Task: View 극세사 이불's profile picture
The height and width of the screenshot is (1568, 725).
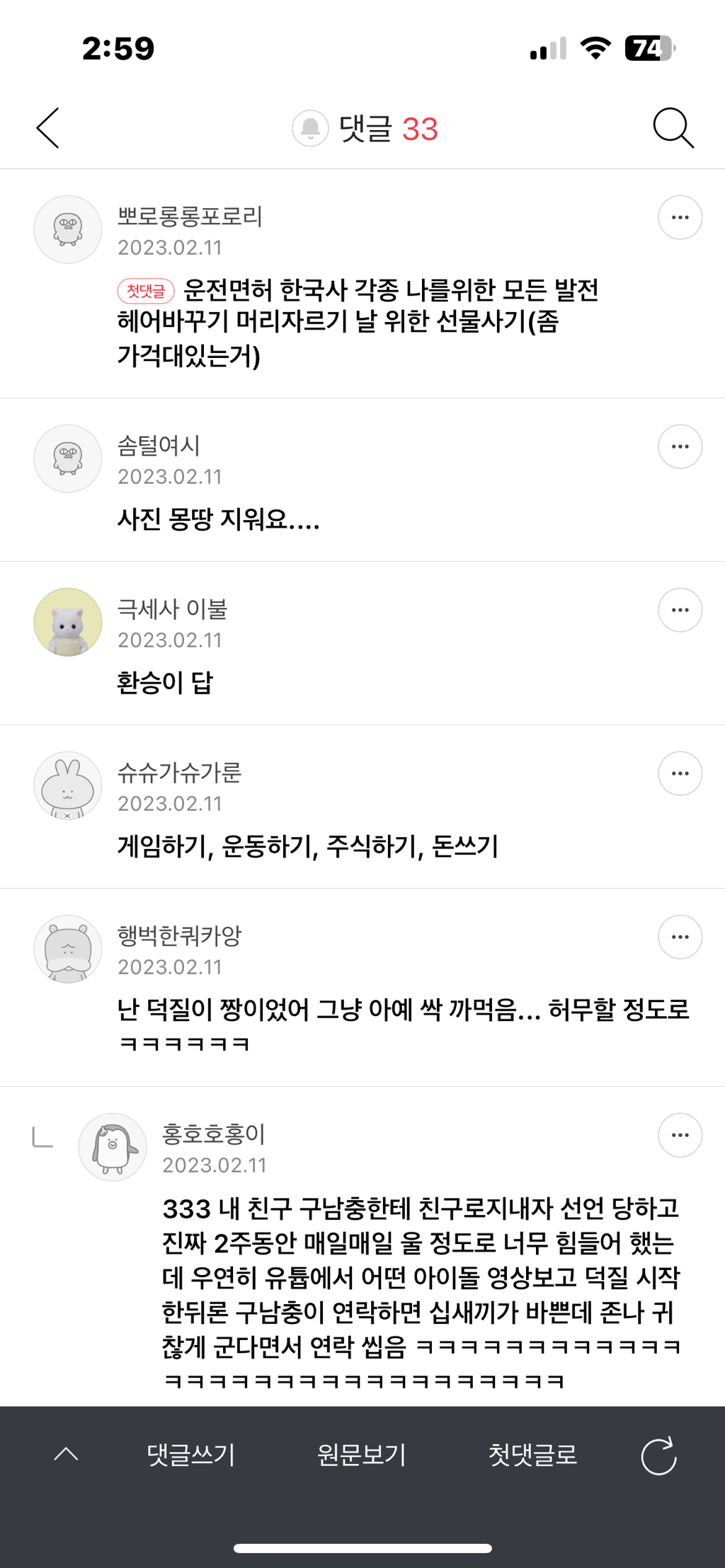Action: [68, 622]
